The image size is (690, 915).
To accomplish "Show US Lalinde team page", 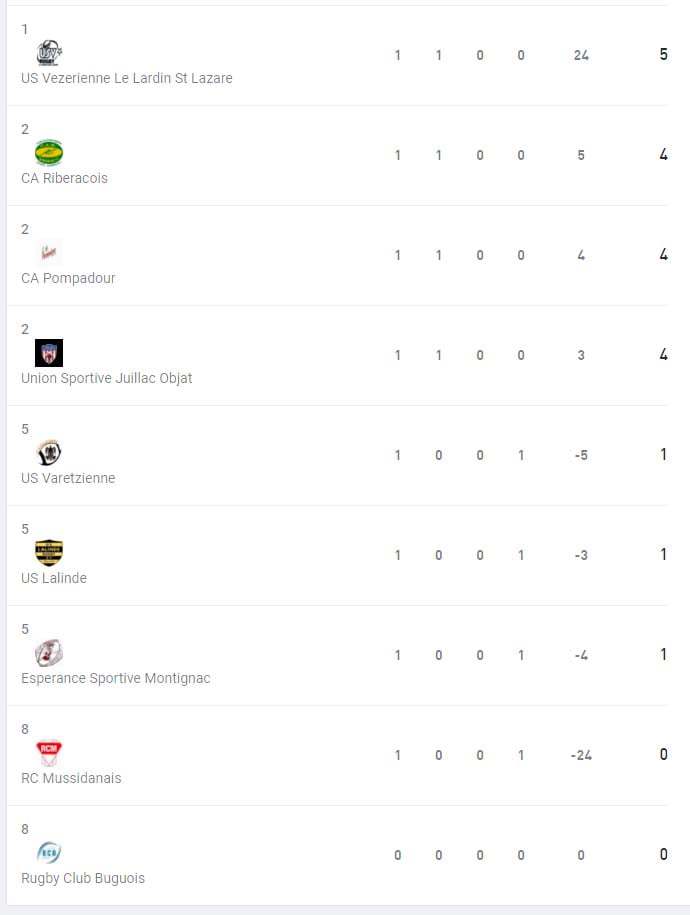I will [54, 578].
